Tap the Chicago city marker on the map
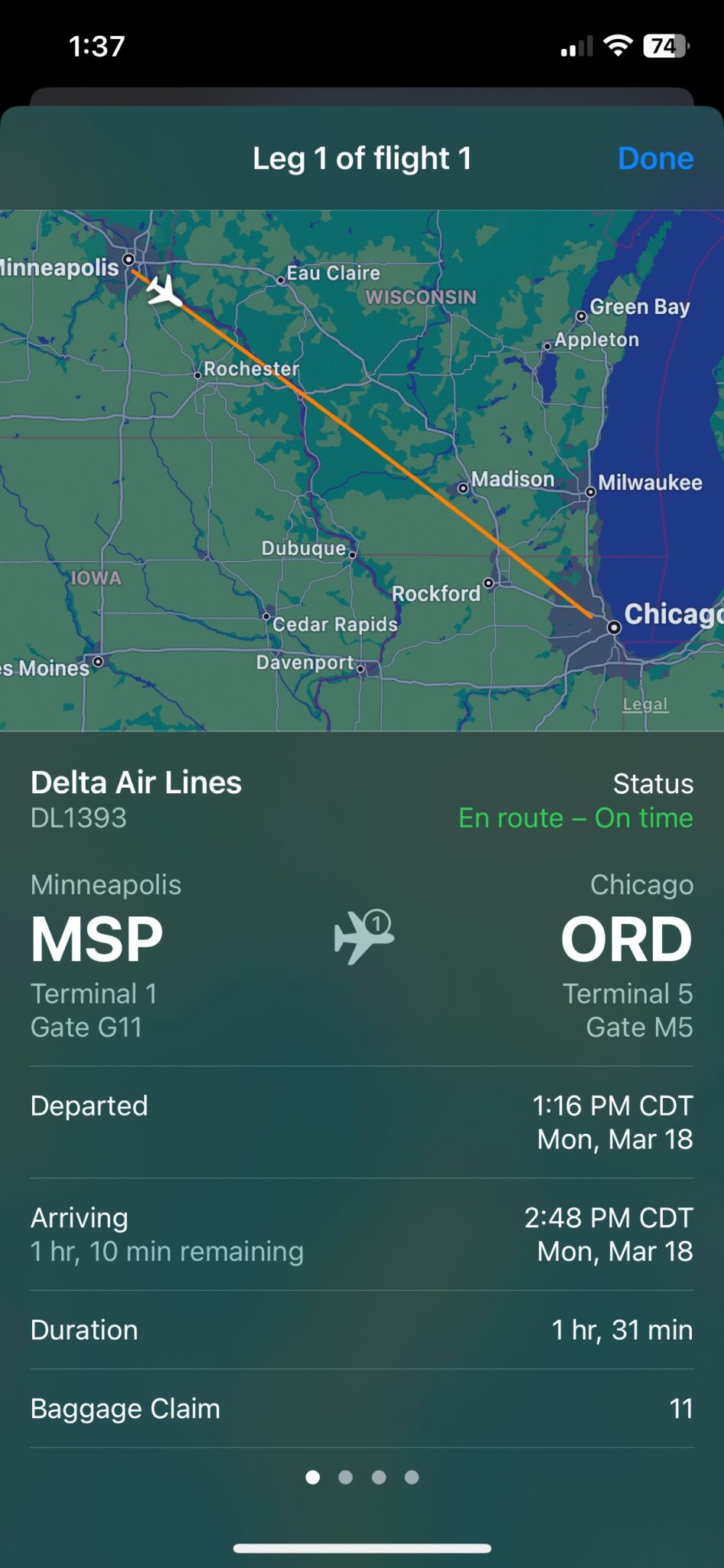 click(x=615, y=627)
